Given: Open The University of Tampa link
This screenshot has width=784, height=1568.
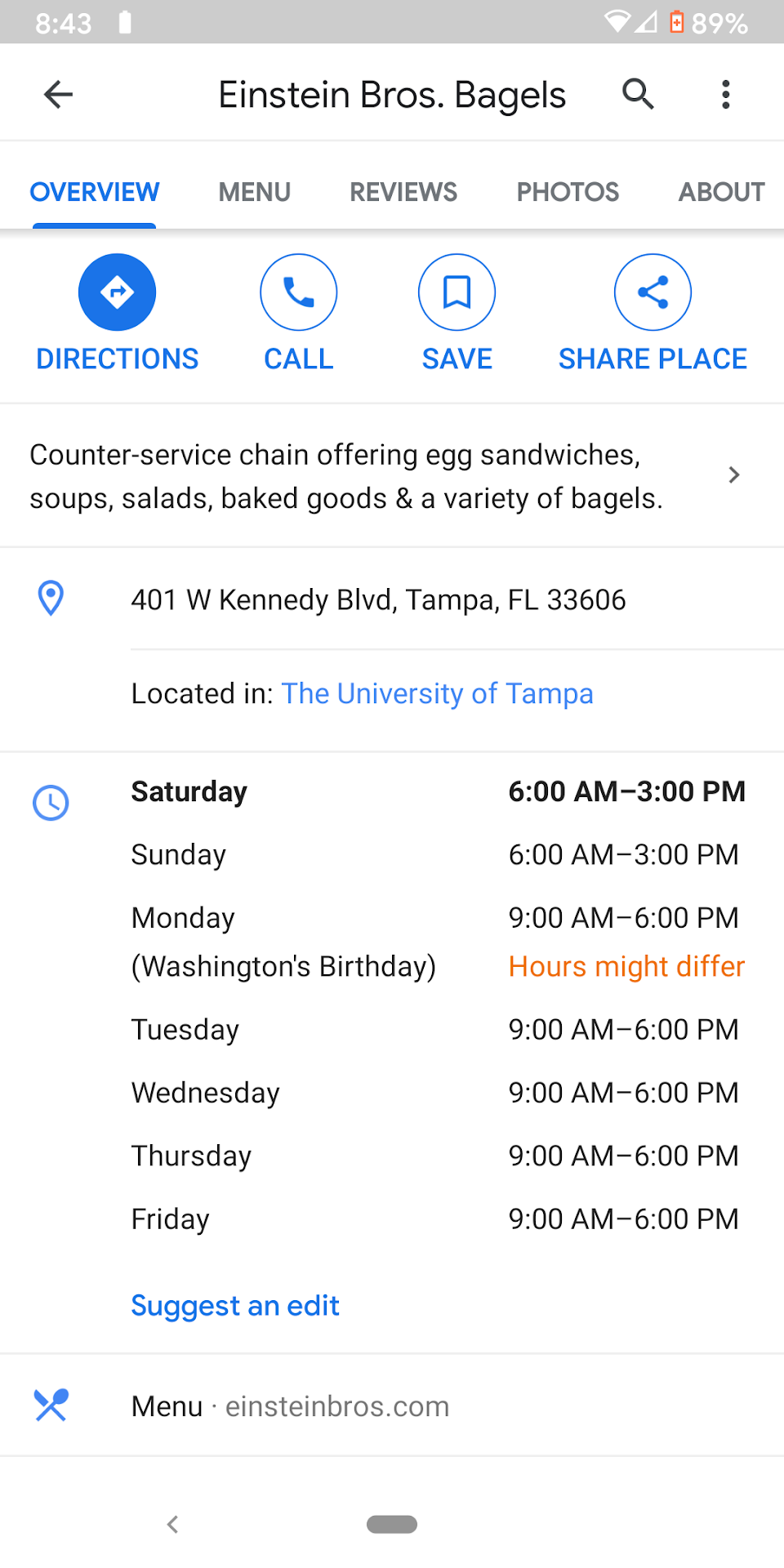Looking at the screenshot, I should tap(437, 693).
